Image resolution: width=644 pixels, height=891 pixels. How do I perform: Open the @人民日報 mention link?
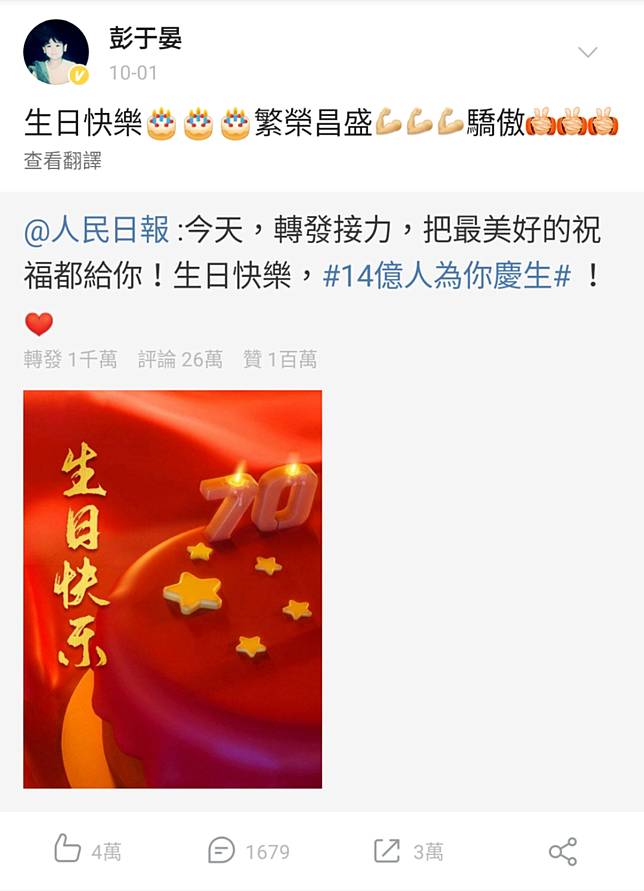tap(97, 232)
